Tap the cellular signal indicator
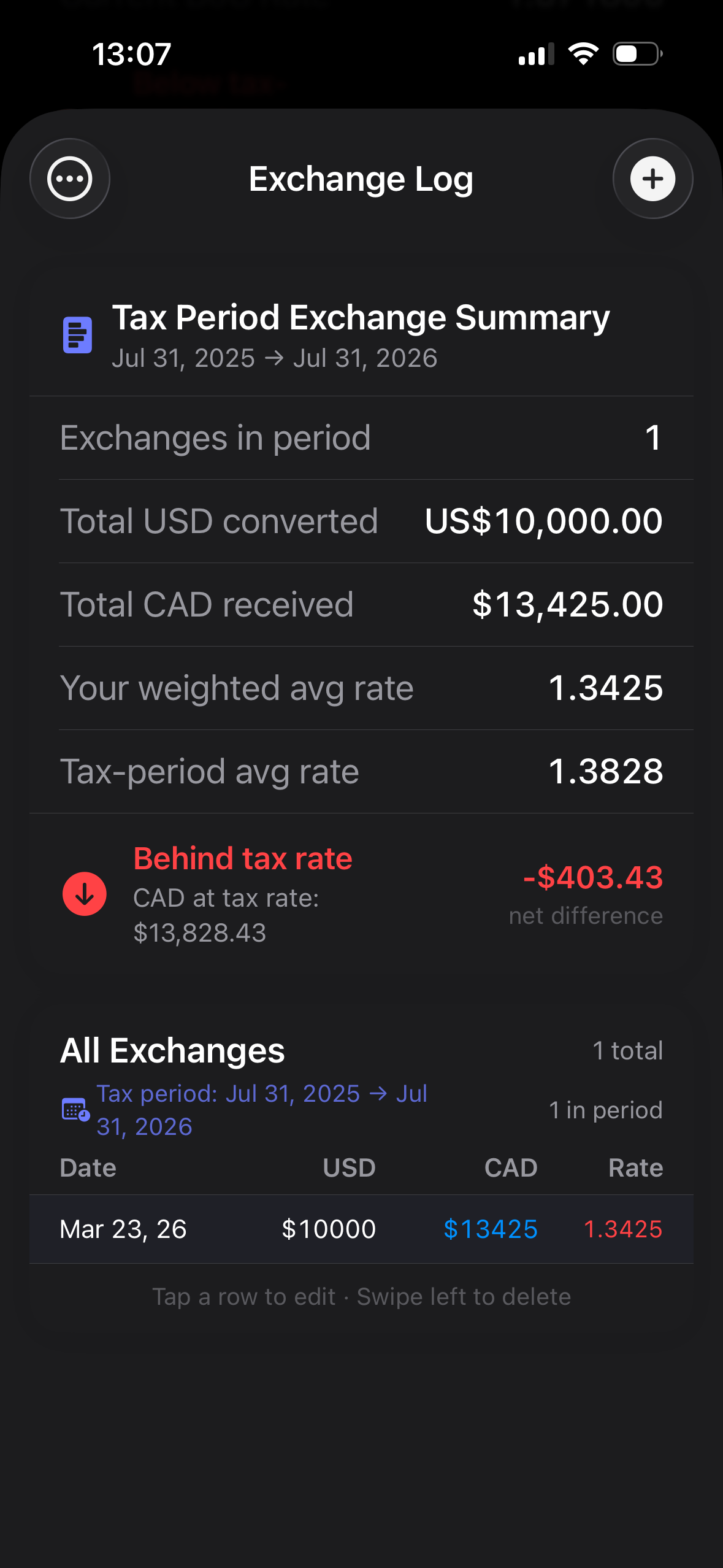The width and height of the screenshot is (723, 1568). (x=535, y=54)
